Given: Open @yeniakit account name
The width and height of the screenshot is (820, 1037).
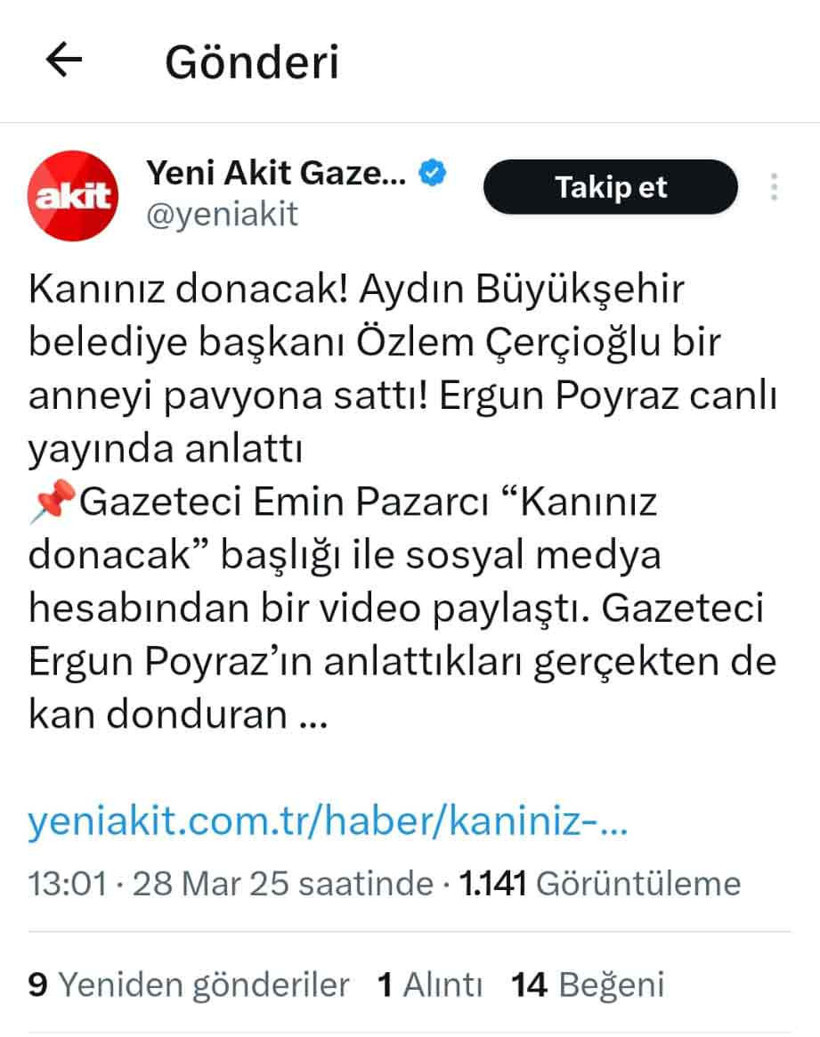Looking at the screenshot, I should [223, 214].
